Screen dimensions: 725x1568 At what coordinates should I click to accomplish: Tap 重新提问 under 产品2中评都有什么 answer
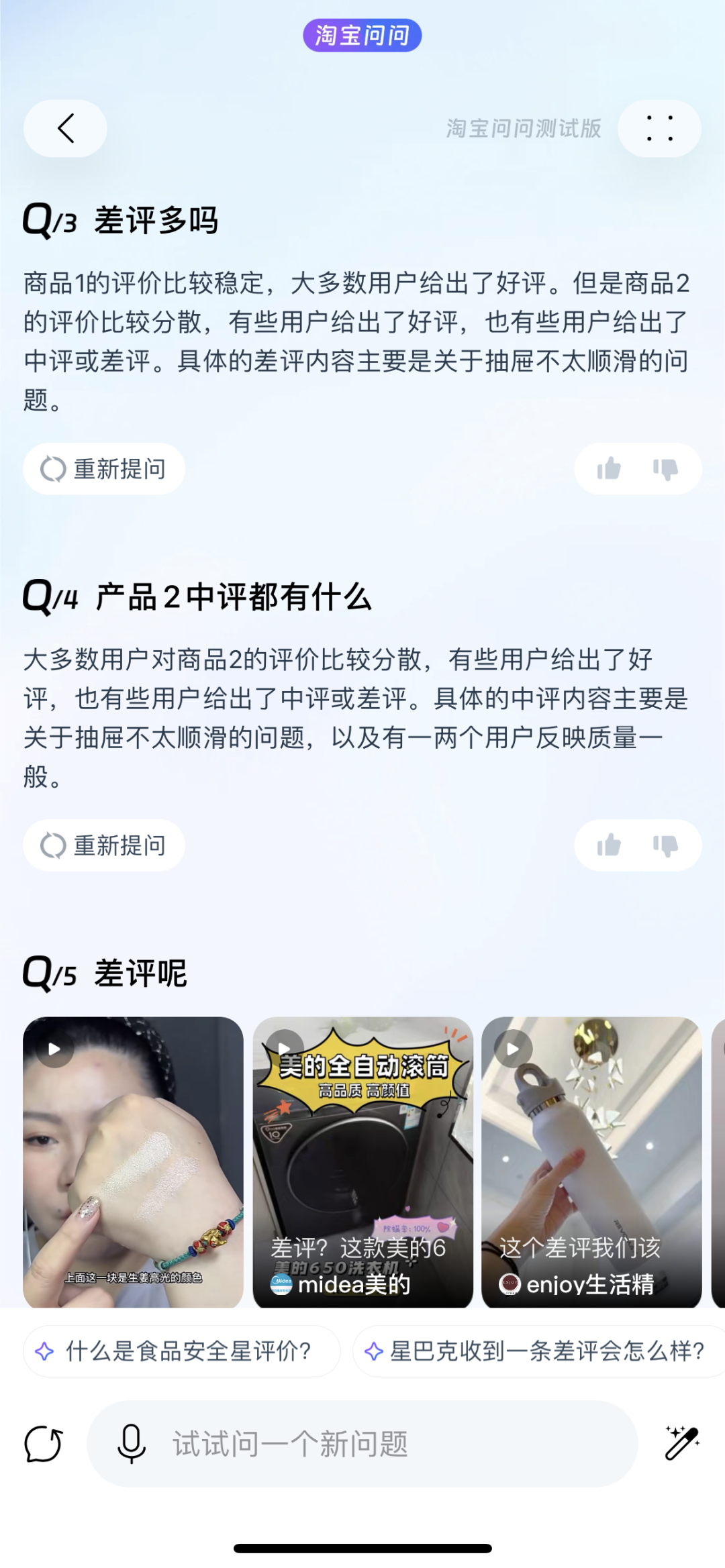(104, 845)
